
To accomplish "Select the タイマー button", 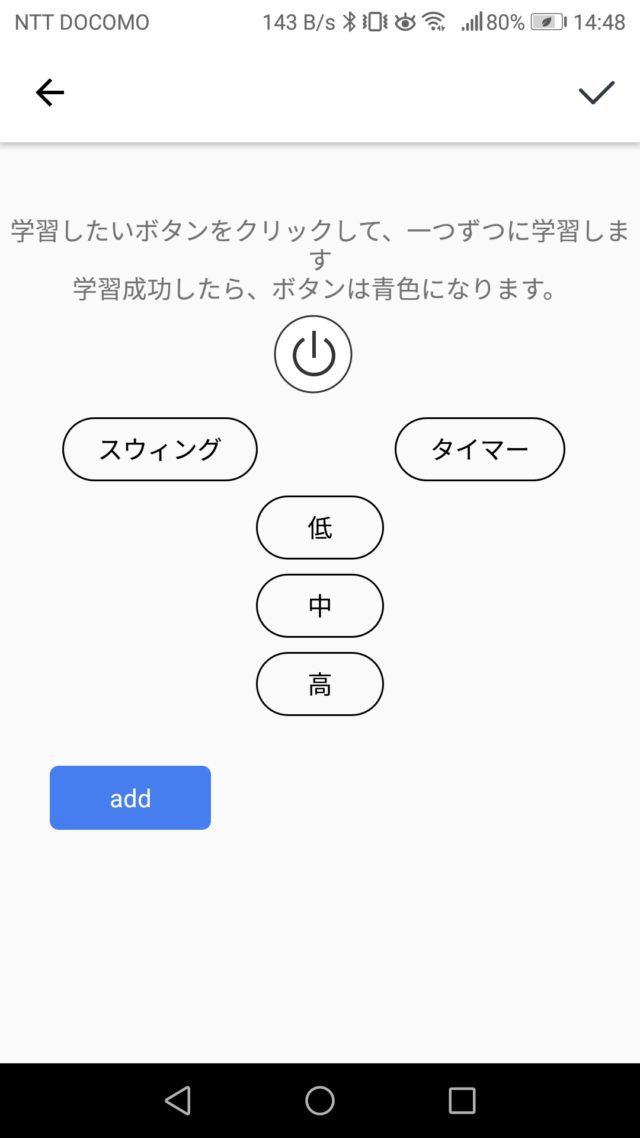I will tap(480, 449).
